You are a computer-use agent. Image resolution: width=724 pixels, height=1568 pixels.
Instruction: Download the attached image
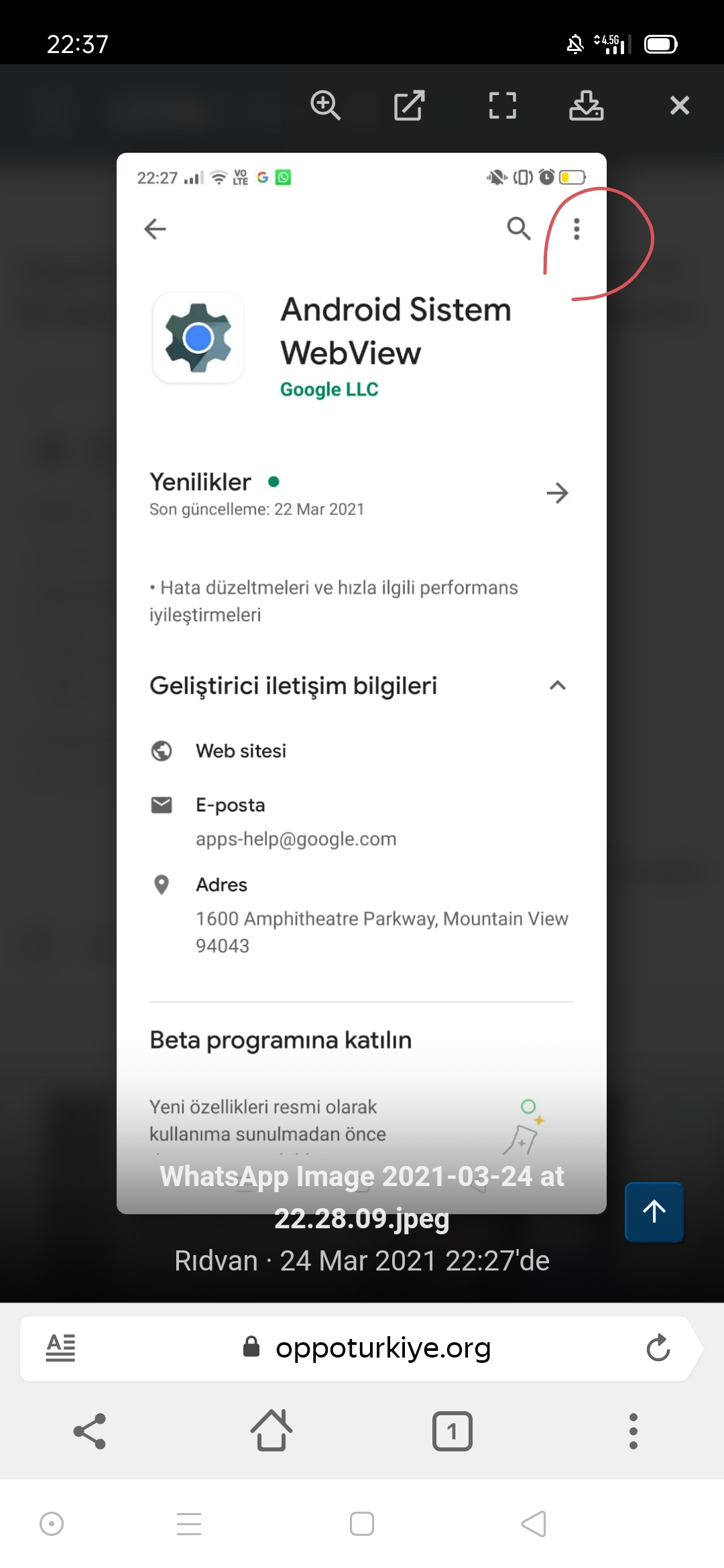(586, 105)
